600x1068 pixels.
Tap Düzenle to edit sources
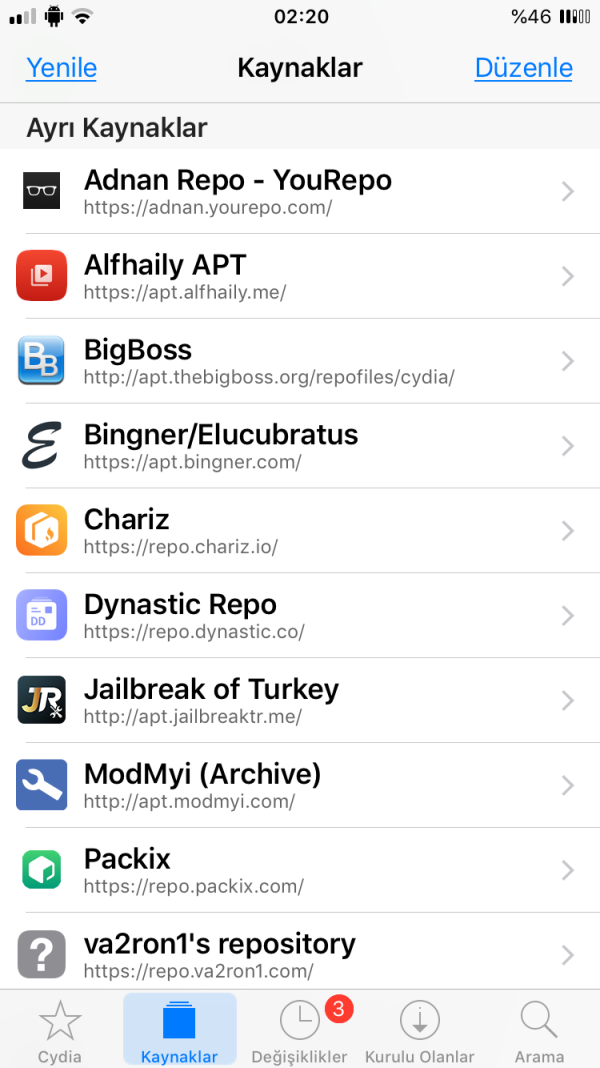click(x=523, y=68)
